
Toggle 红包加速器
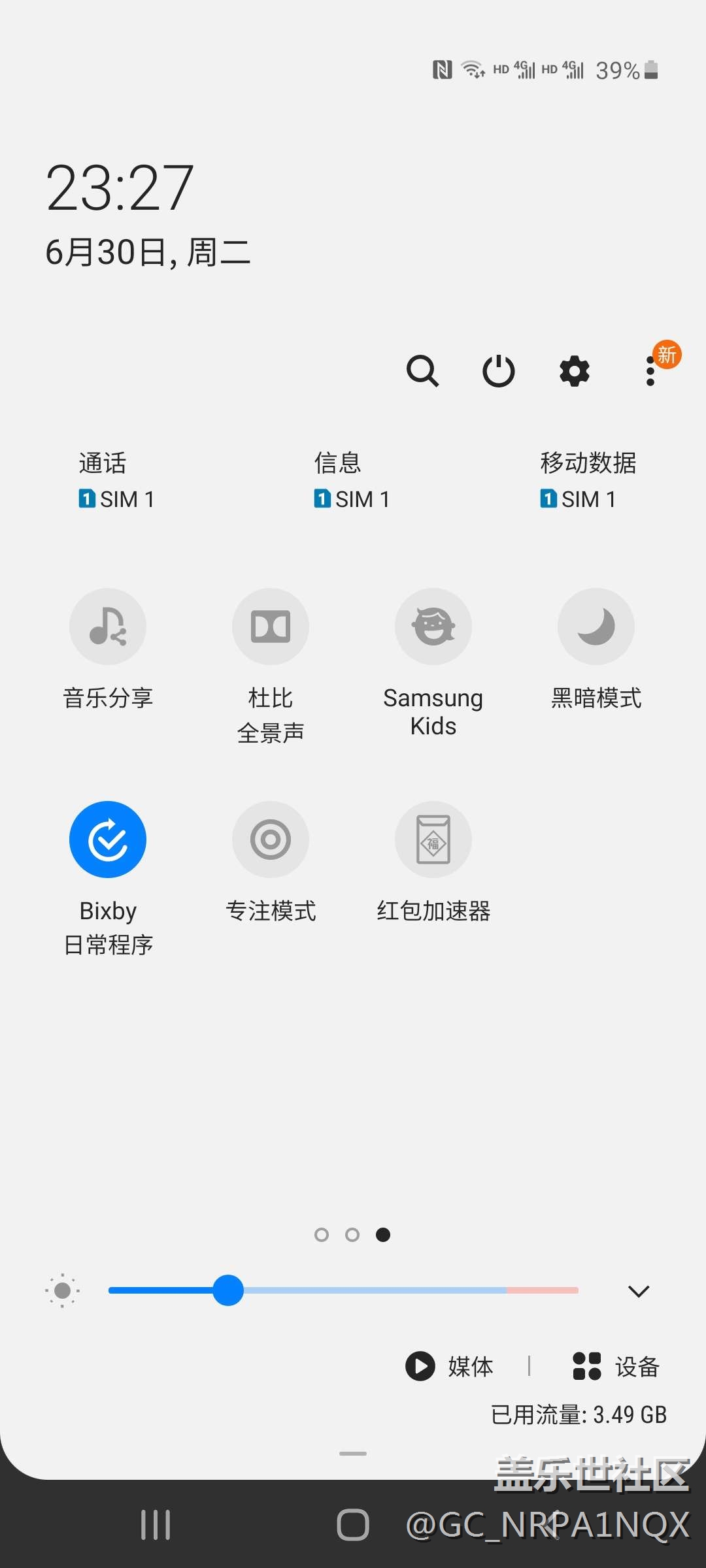point(433,840)
